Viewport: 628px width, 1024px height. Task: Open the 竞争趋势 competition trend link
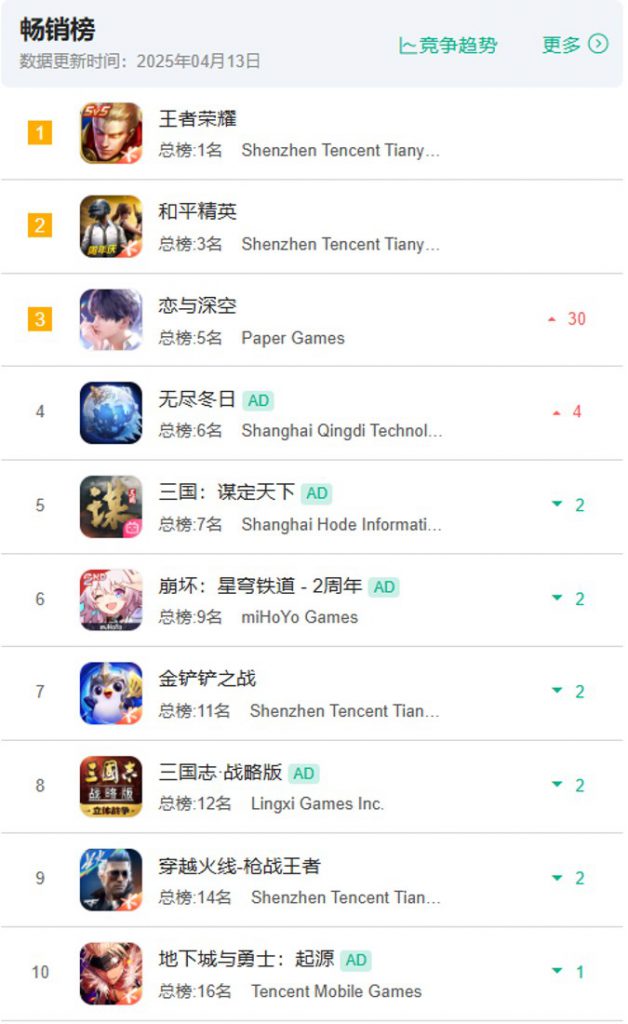(x=448, y=45)
